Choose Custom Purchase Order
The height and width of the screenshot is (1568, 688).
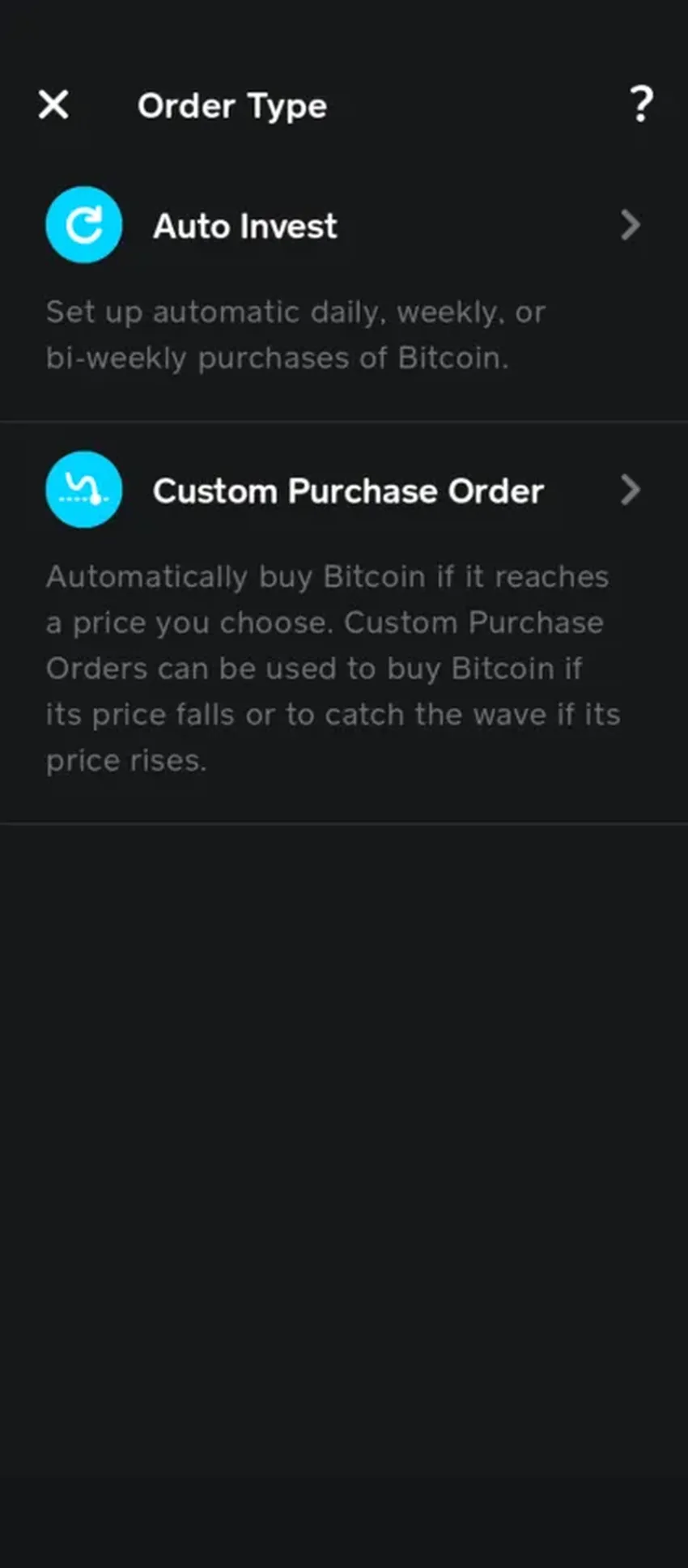click(x=346, y=491)
